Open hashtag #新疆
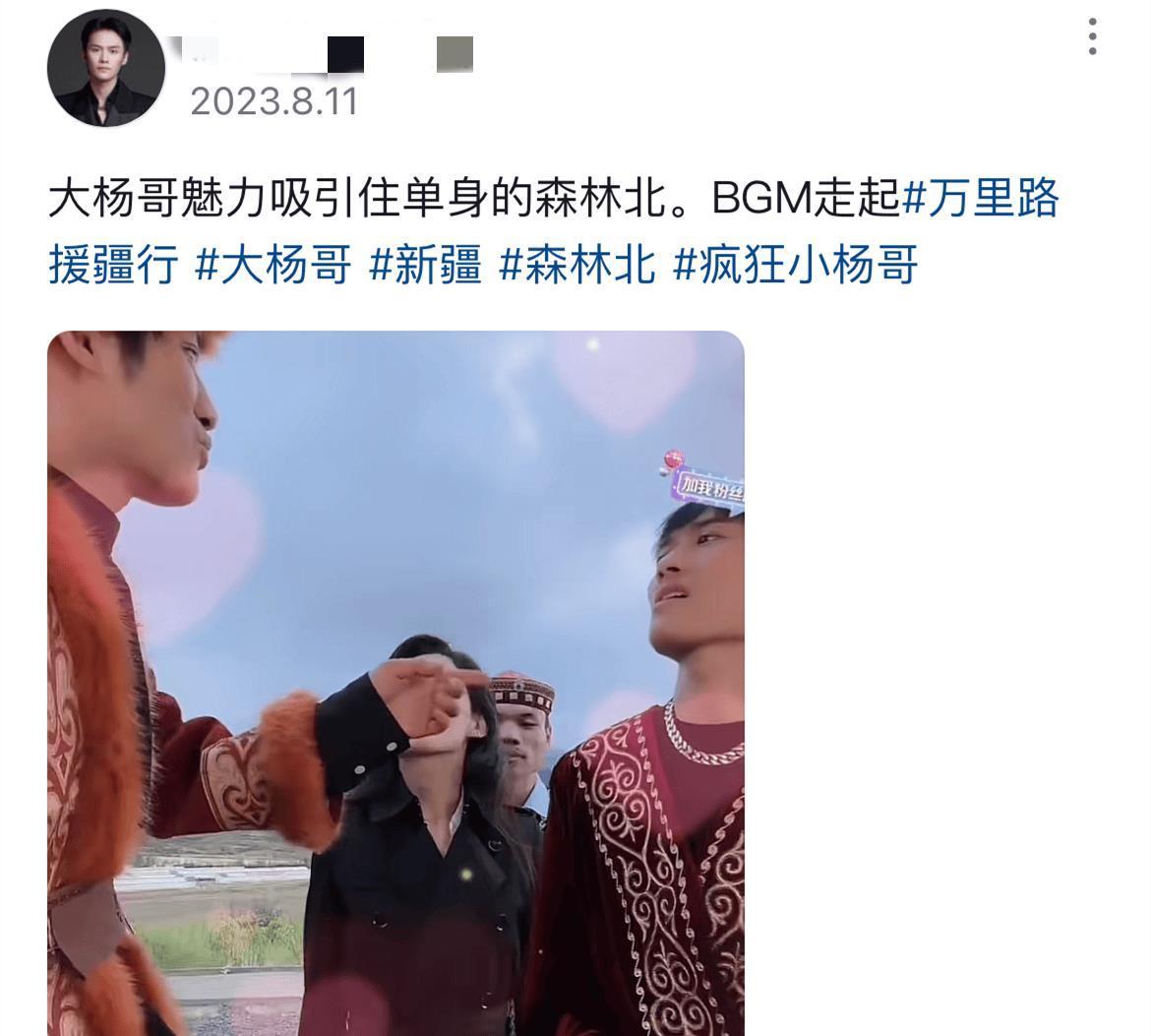1151x1036 pixels. tap(425, 264)
